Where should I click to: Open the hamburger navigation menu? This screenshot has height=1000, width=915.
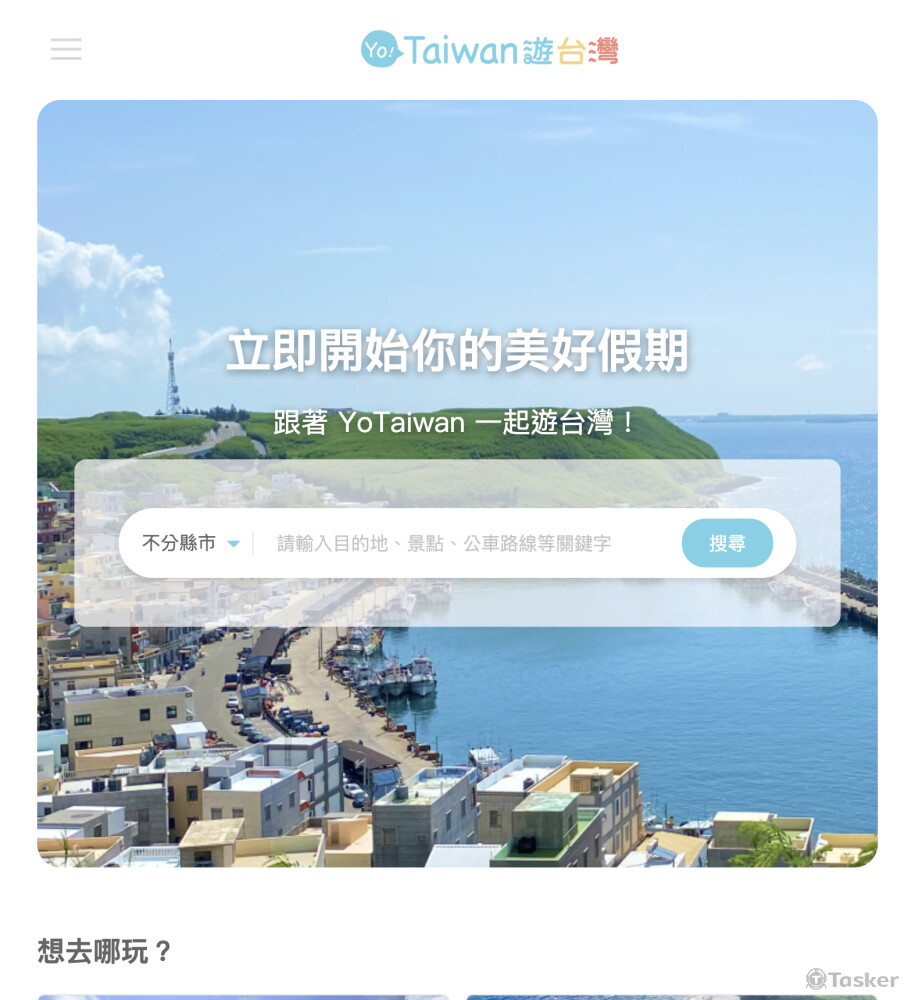[66, 50]
